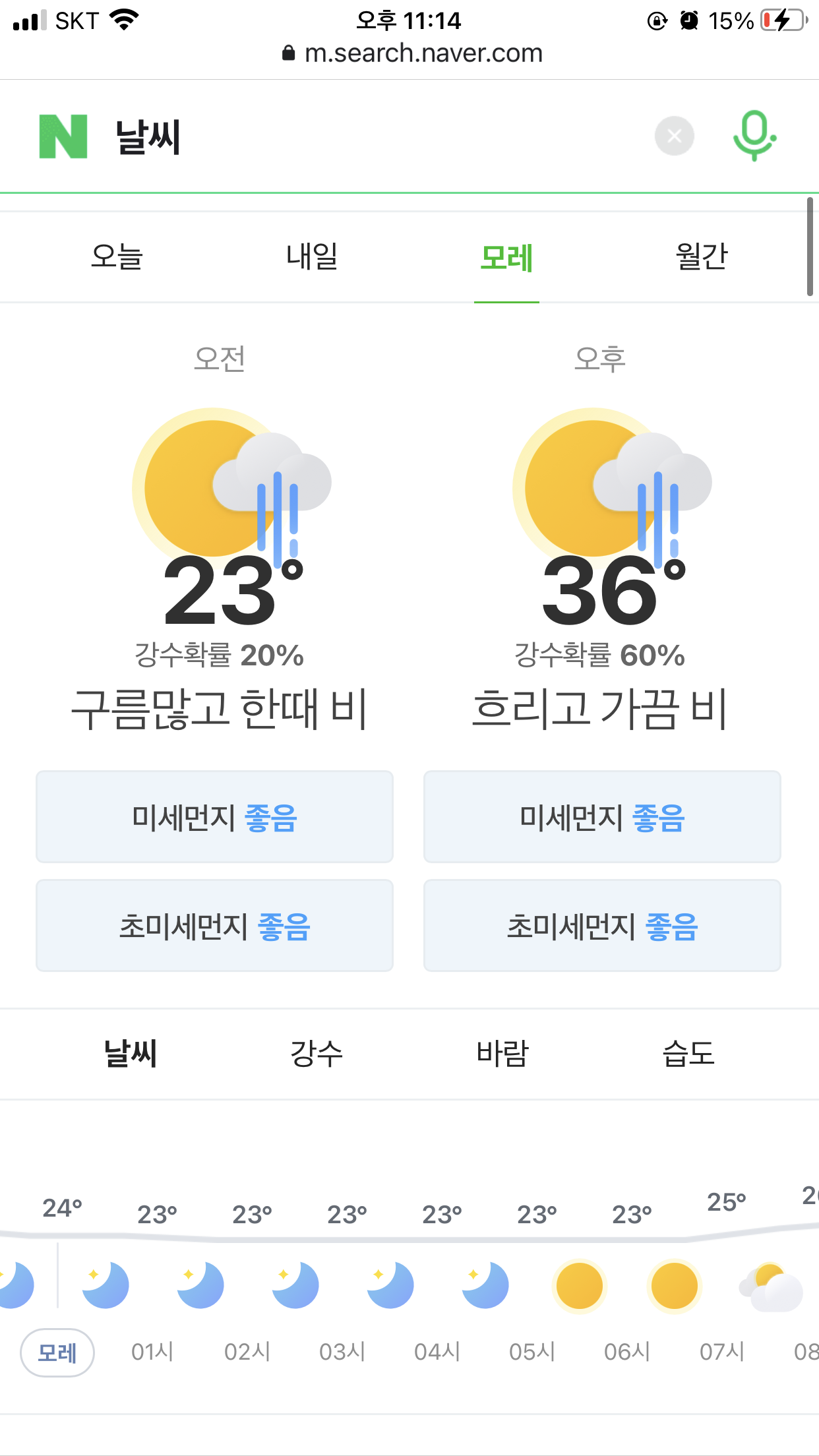This screenshot has width=819, height=1456.
Task: Open morning 미세먼지 좋음 details
Action: point(214,817)
